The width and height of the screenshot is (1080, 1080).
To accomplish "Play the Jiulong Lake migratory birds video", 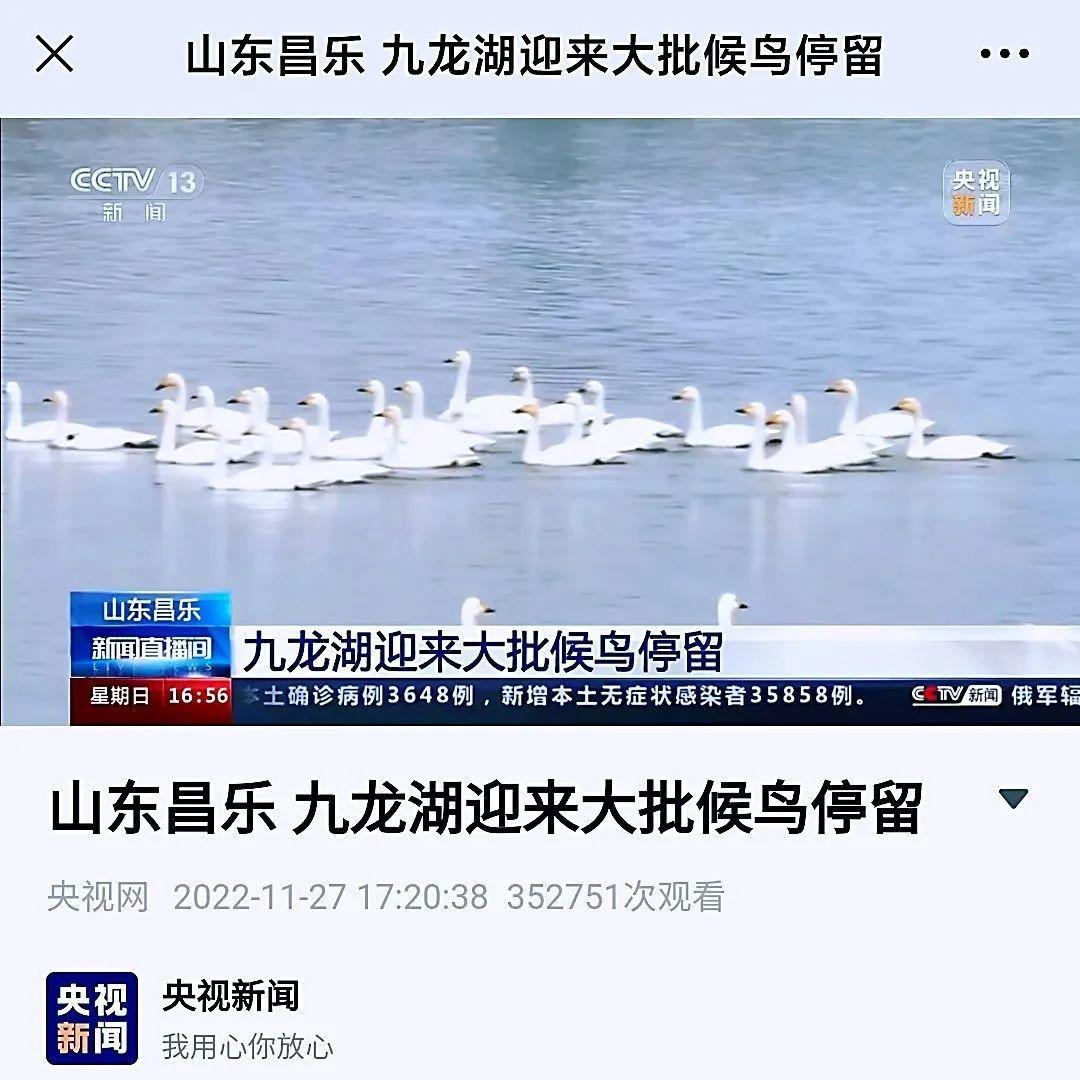I will pos(540,421).
